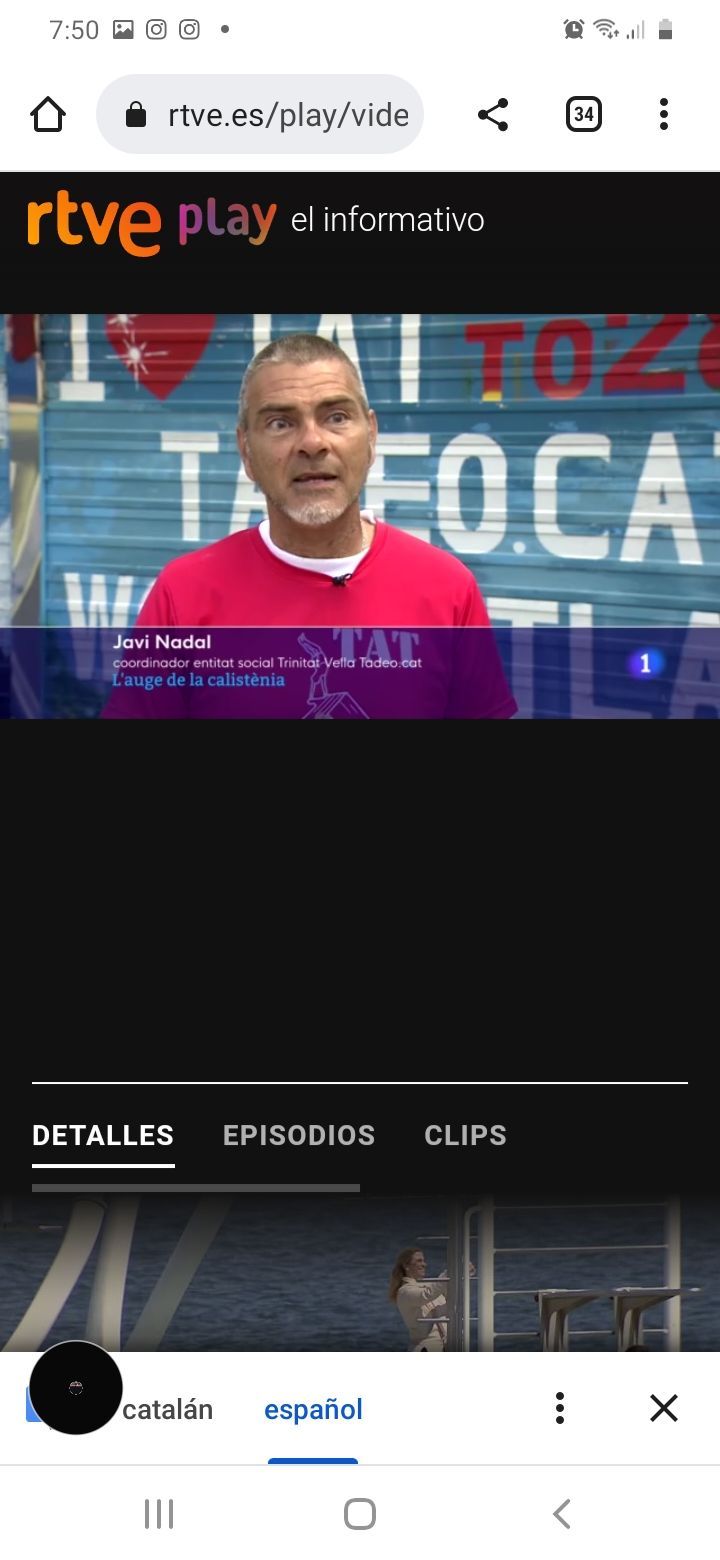Switch to the EPISODIOS tab
Image resolution: width=720 pixels, height=1560 pixels.
point(299,1135)
